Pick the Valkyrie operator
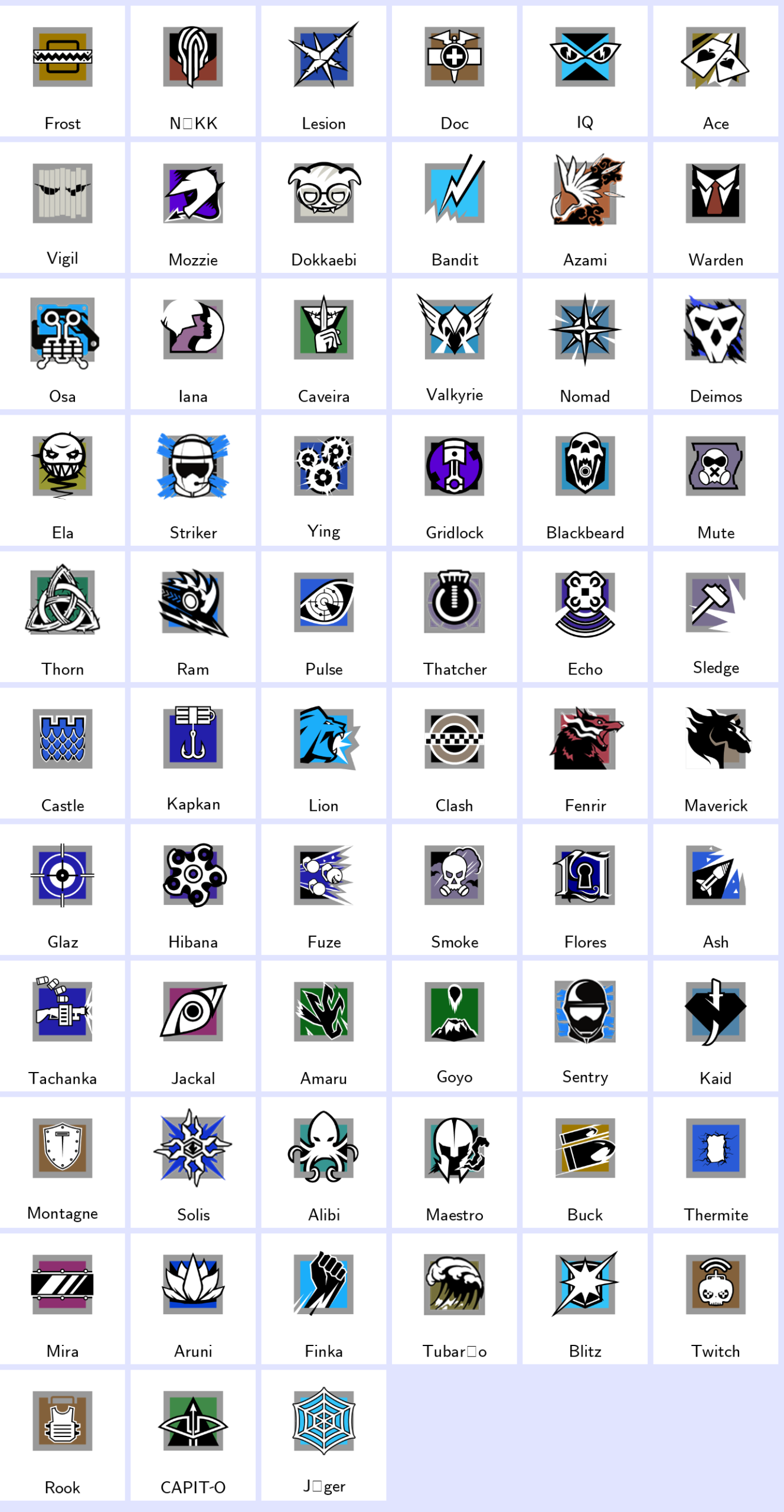The image size is (784, 1512). (454, 344)
